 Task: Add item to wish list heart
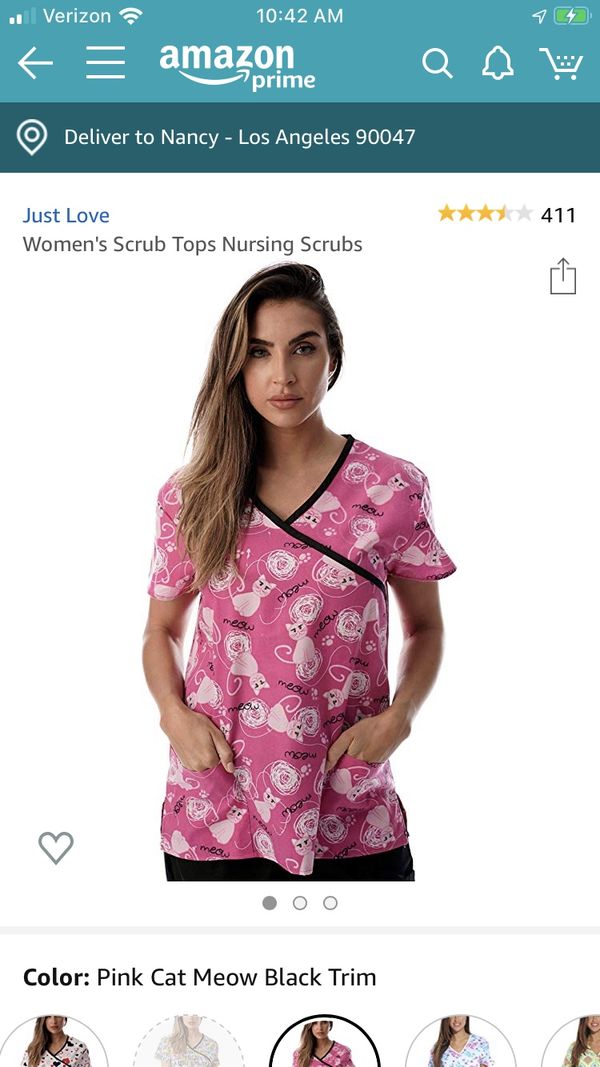tap(56, 848)
